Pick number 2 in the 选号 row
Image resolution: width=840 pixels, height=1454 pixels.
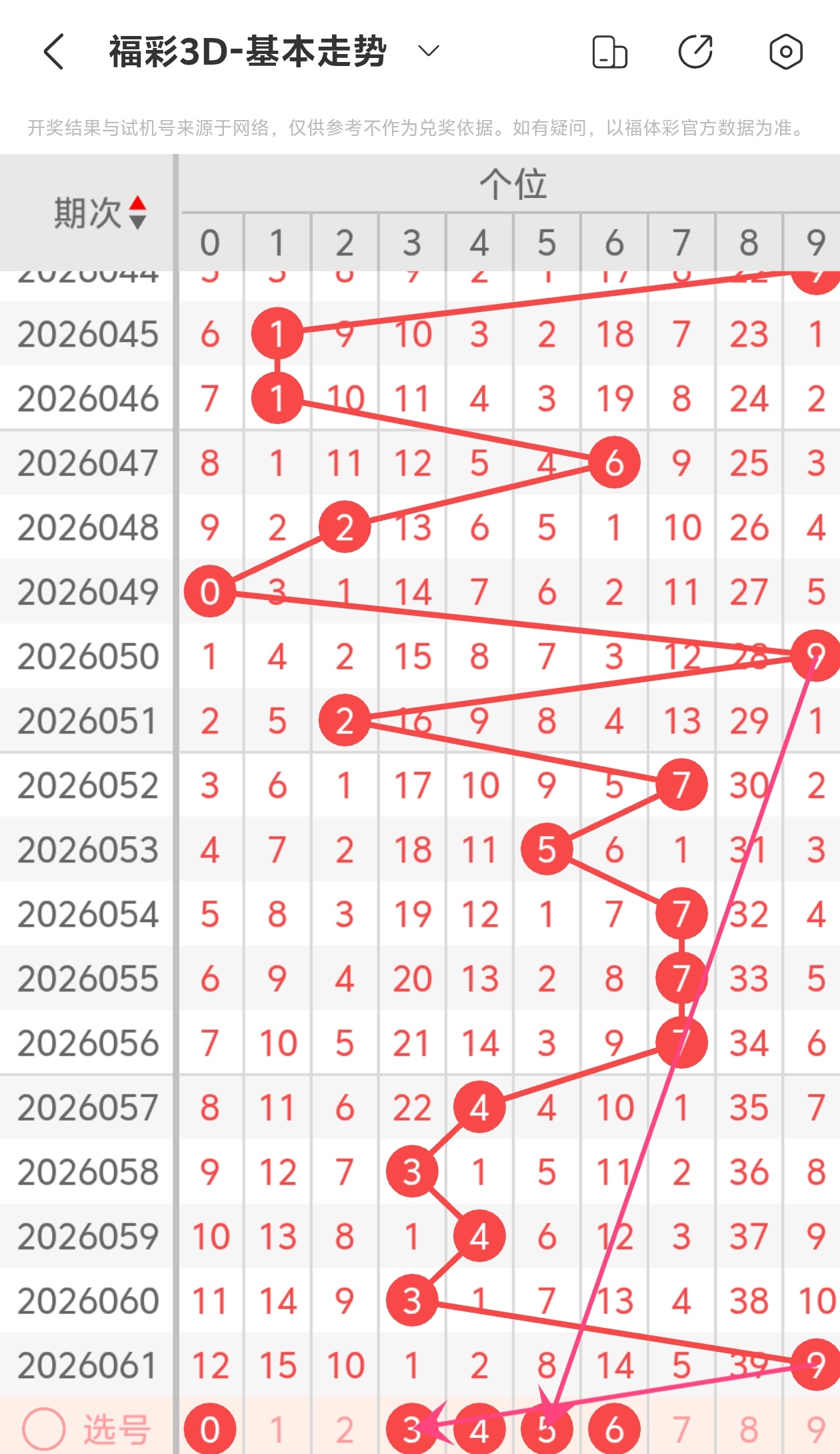345,1429
